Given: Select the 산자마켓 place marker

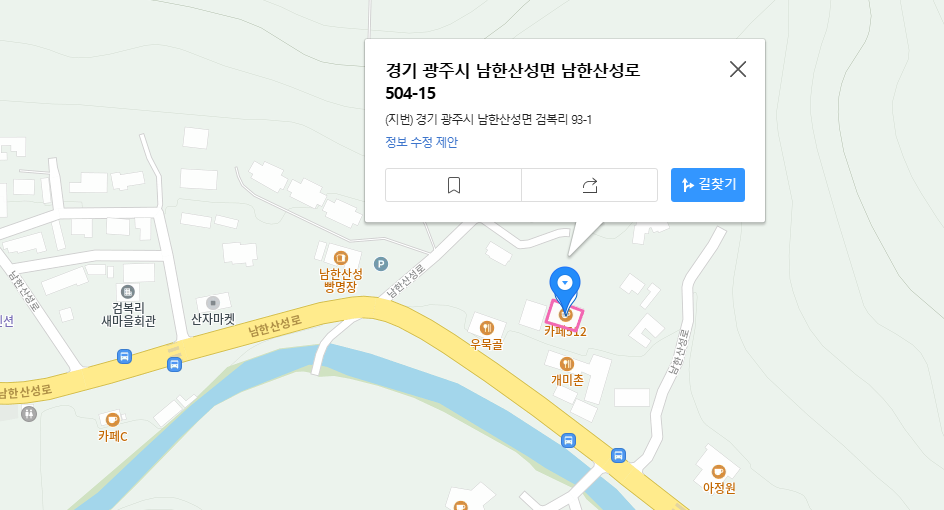Looking at the screenshot, I should [212, 302].
